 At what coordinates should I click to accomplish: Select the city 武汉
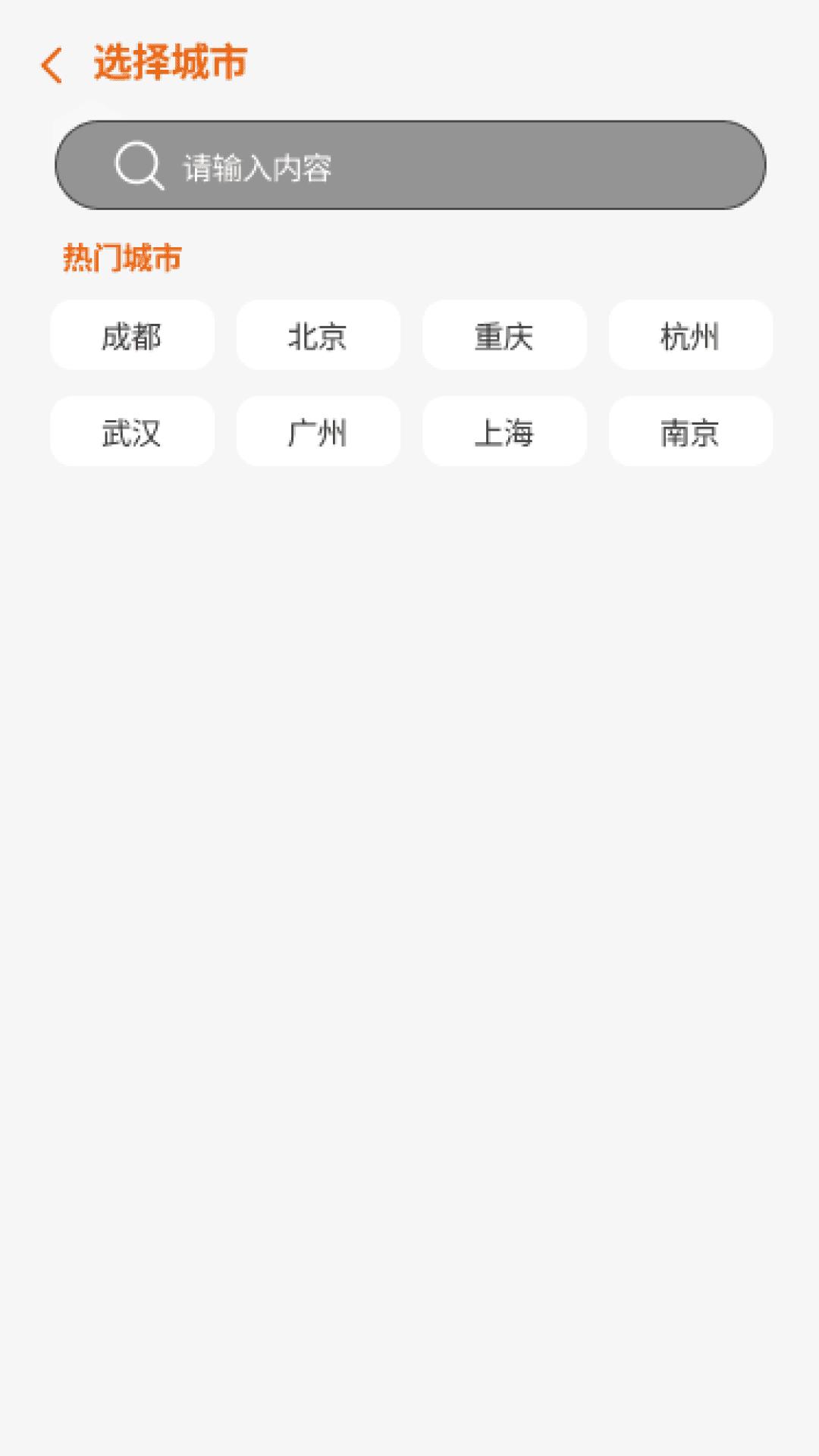click(131, 431)
